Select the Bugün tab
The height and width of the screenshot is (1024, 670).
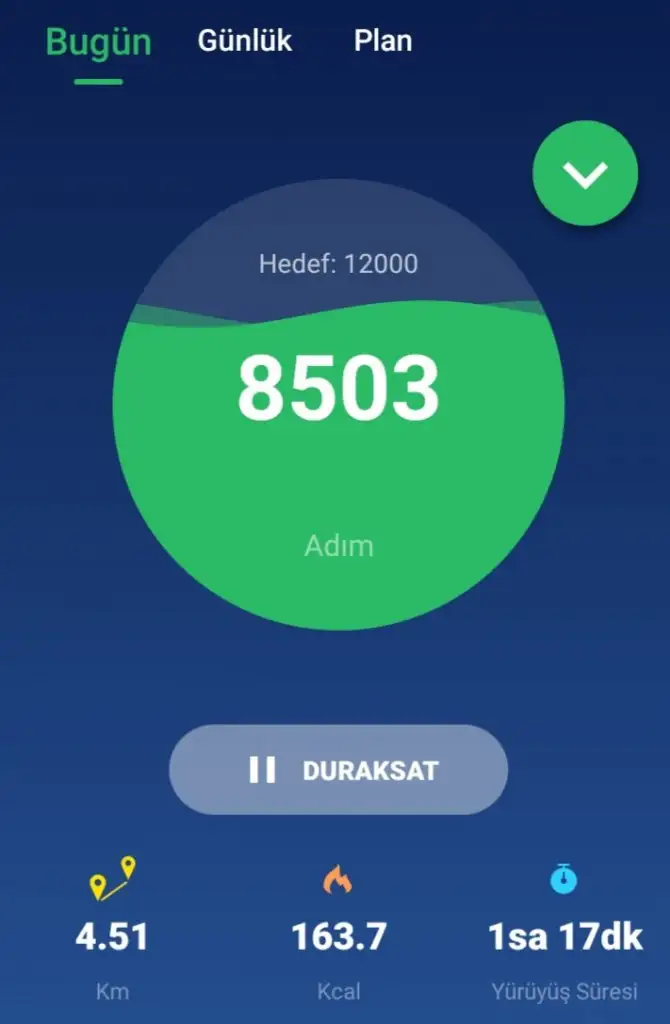click(99, 43)
